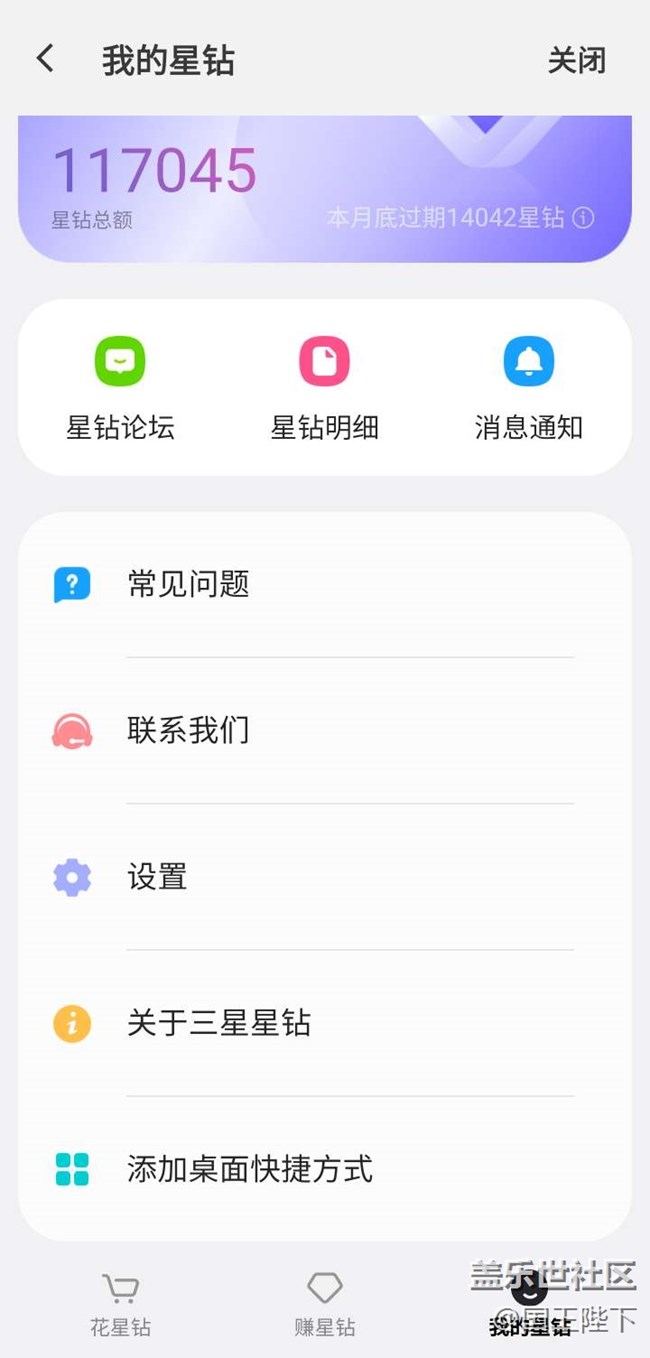This screenshot has width=650, height=1358.
Task: Select the 我的星钻 tab
Action: point(529,1305)
